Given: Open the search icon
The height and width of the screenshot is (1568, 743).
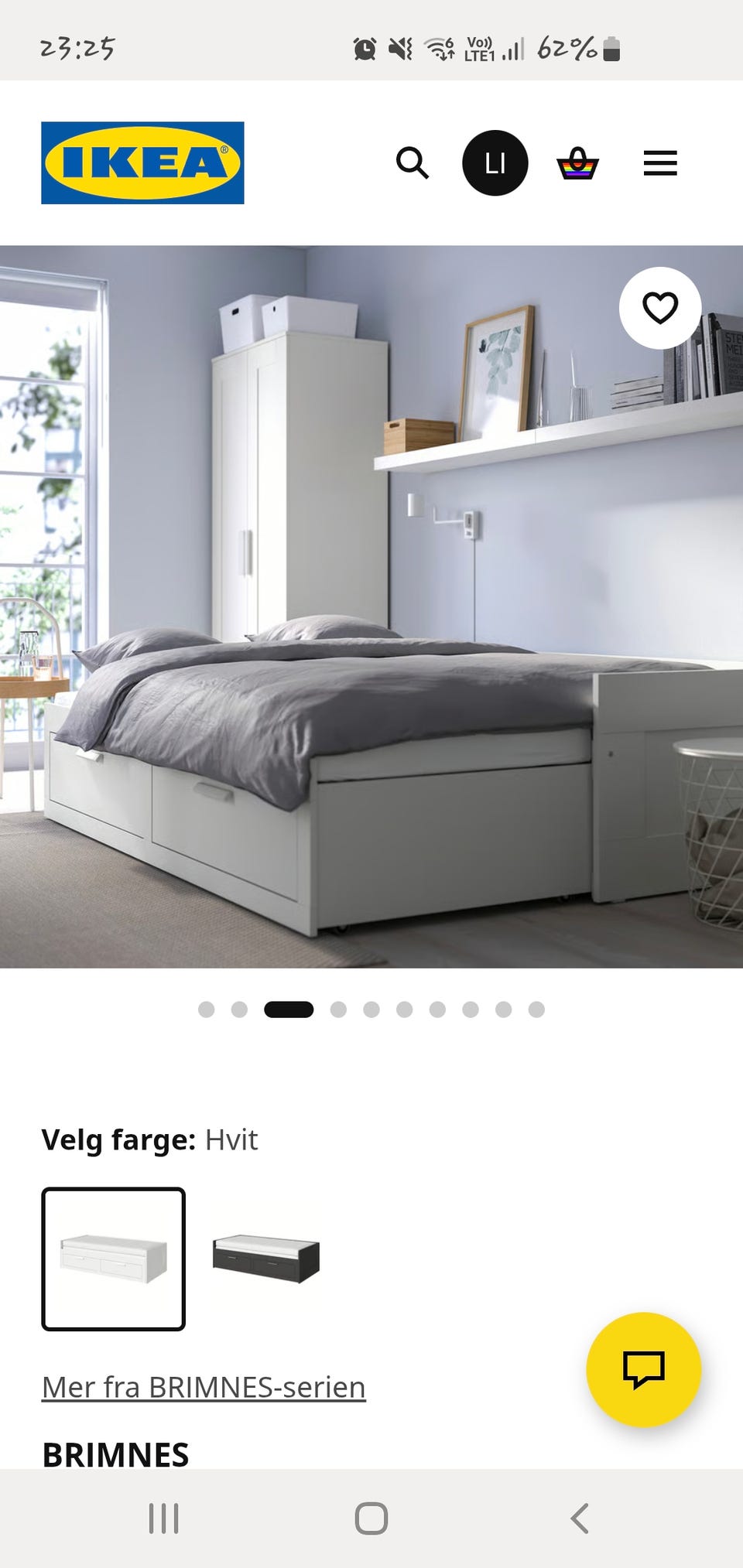Looking at the screenshot, I should pyautogui.click(x=413, y=164).
